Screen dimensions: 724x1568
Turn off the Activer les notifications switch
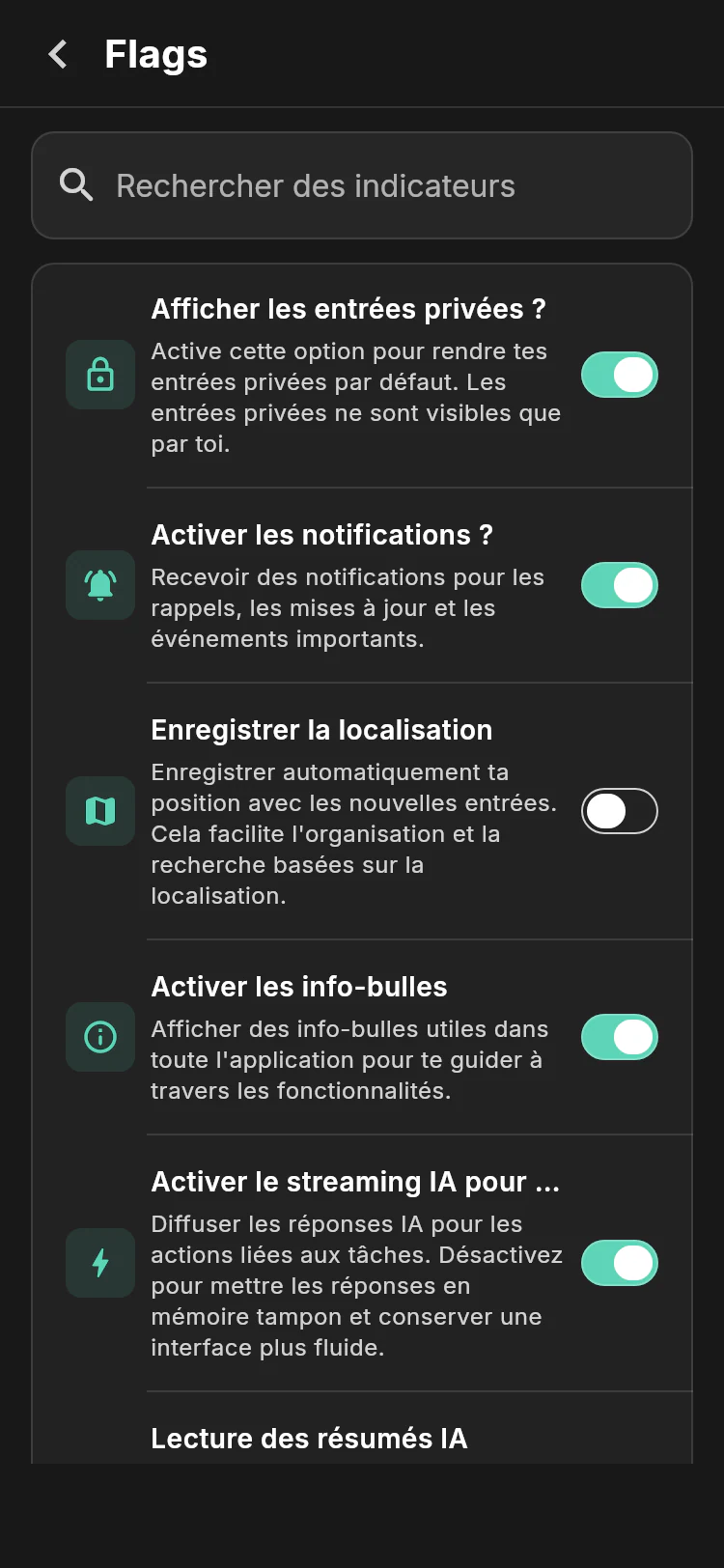620,585
